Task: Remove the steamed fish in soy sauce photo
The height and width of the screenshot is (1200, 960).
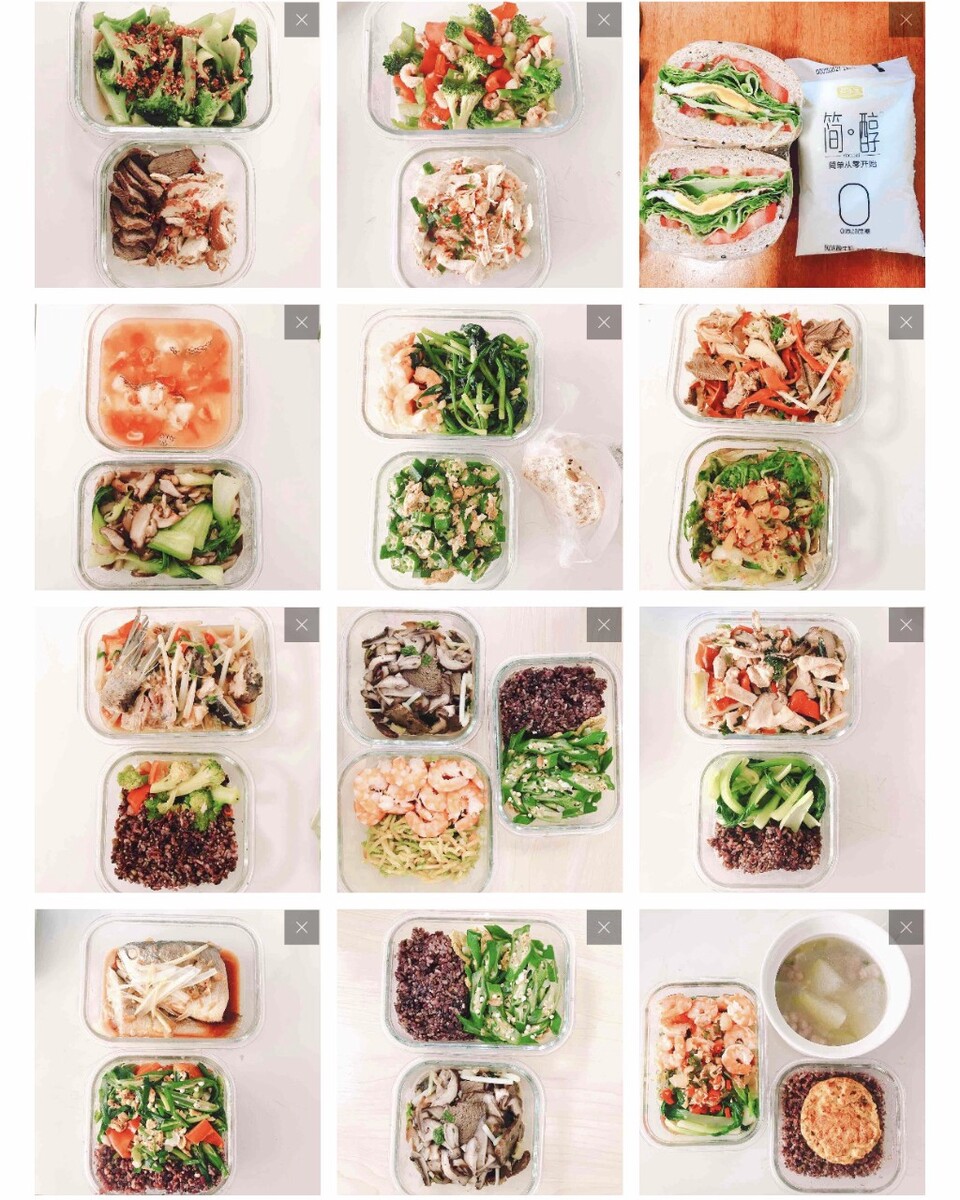Action: click(301, 927)
